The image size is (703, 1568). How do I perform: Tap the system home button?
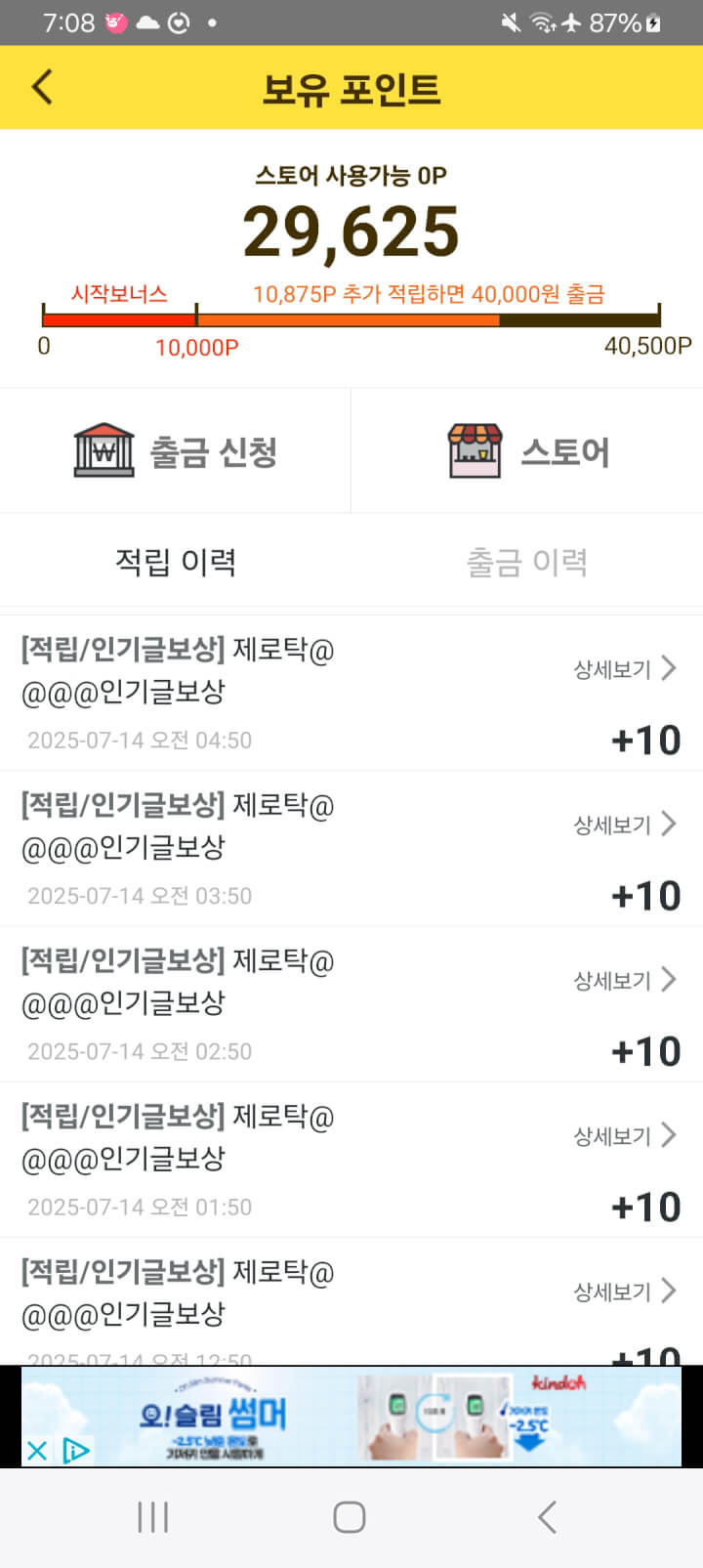pos(350,1517)
